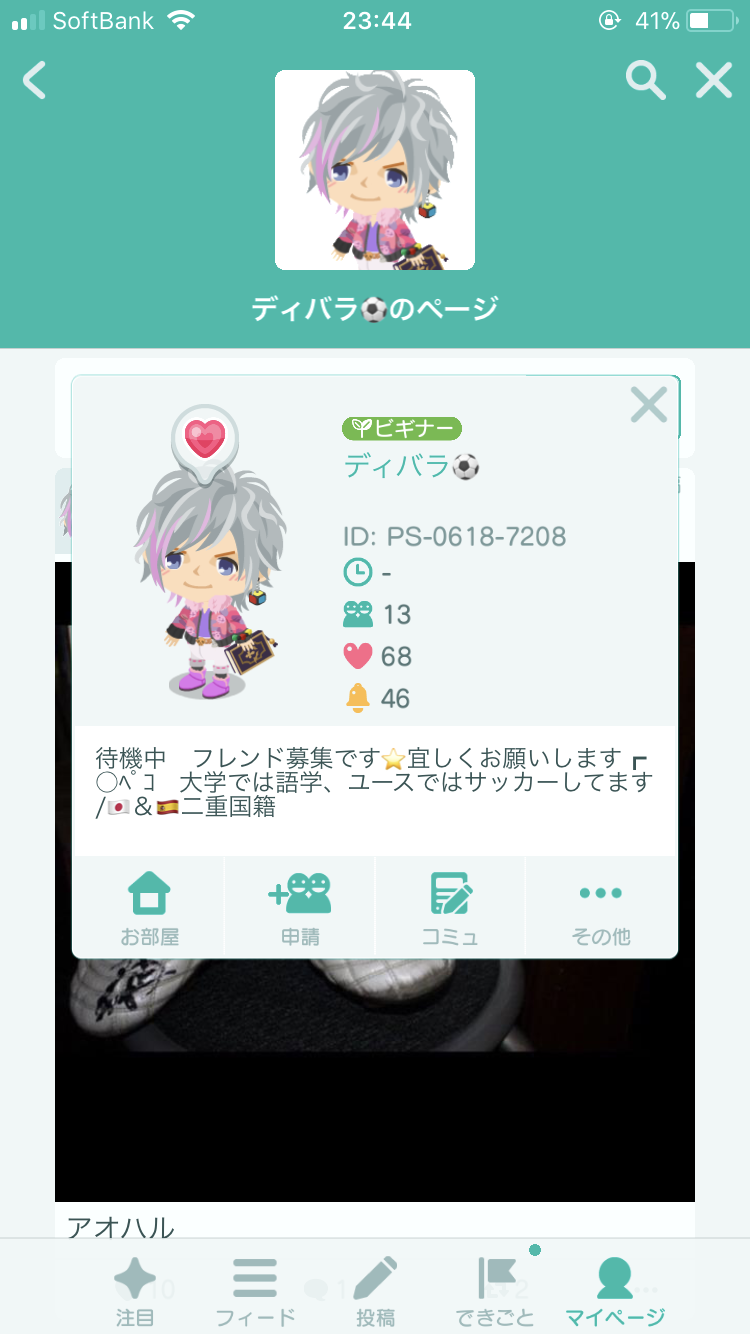Open the コミュ community button
This screenshot has height=1334, width=750.
coord(450,907)
